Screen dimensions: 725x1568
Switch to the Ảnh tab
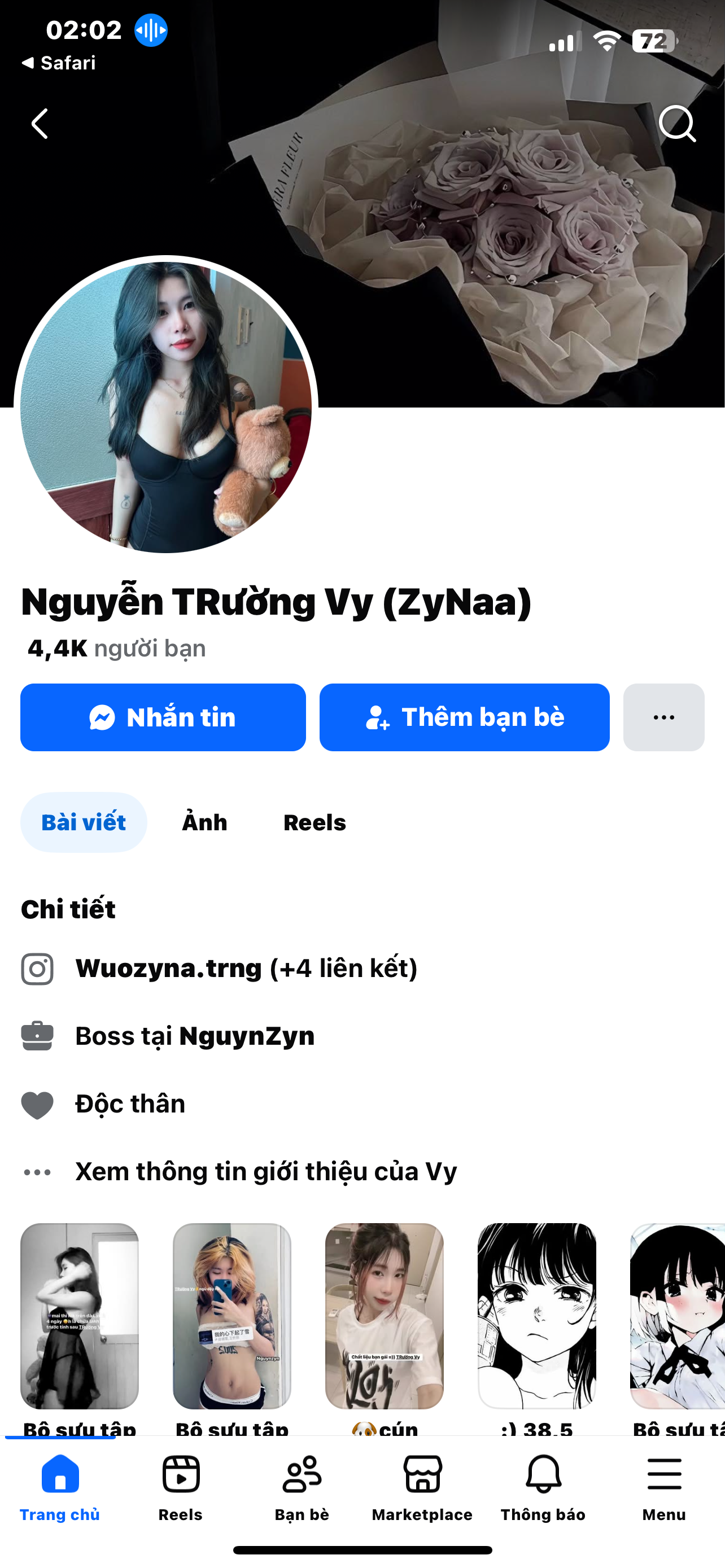204,822
